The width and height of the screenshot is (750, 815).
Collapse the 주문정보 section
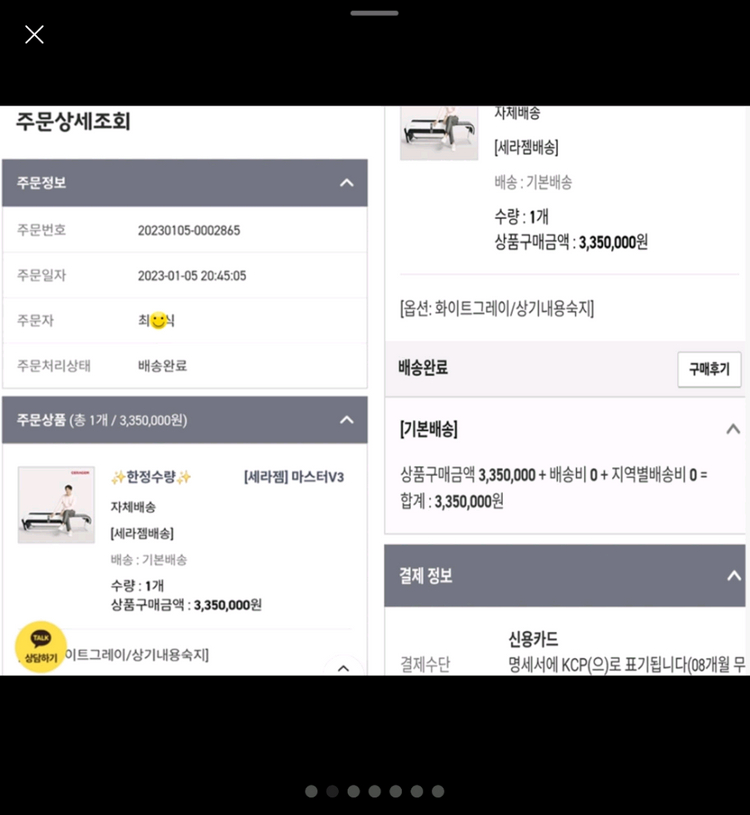point(346,183)
